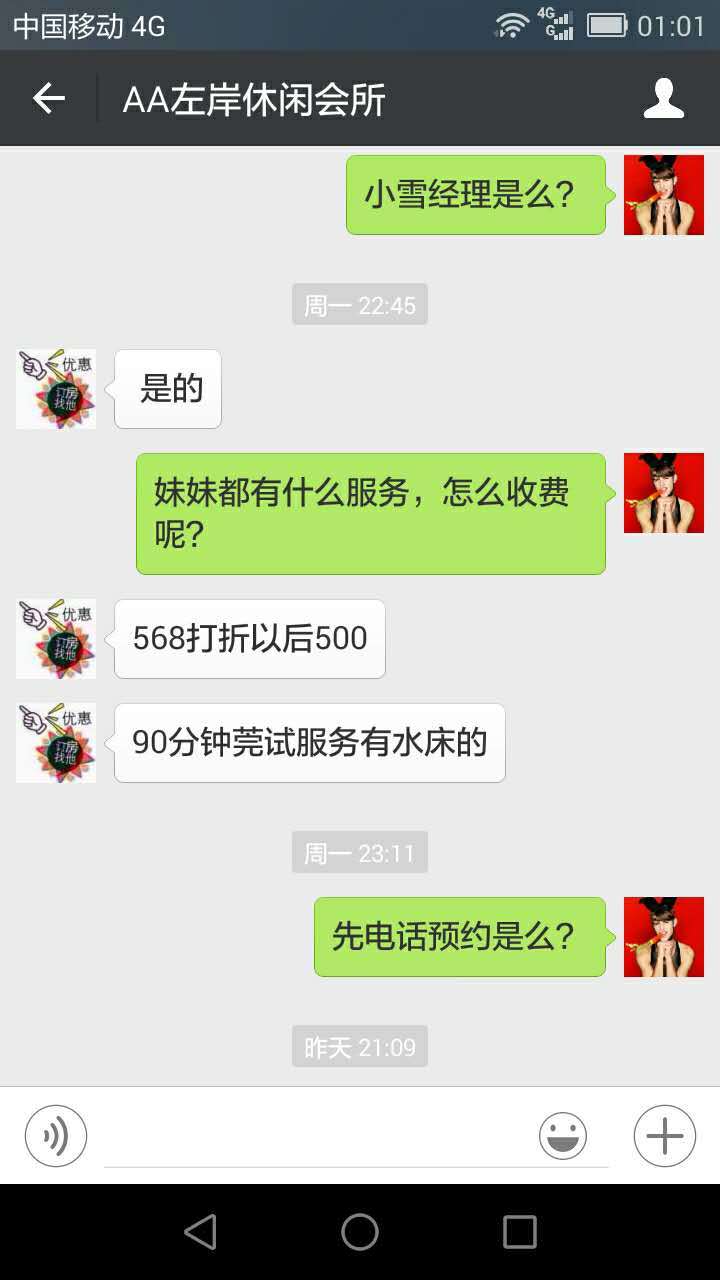Tap the system home button
This screenshot has height=1280, width=720.
pos(360,1232)
